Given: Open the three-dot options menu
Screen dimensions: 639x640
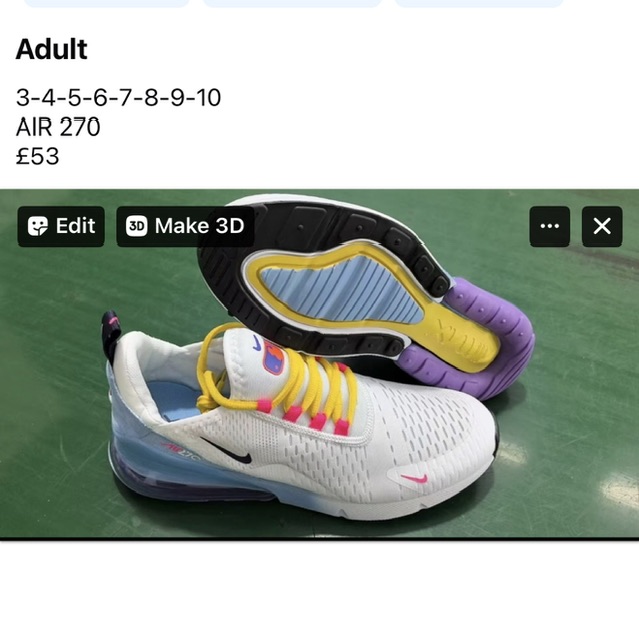Looking at the screenshot, I should (549, 226).
